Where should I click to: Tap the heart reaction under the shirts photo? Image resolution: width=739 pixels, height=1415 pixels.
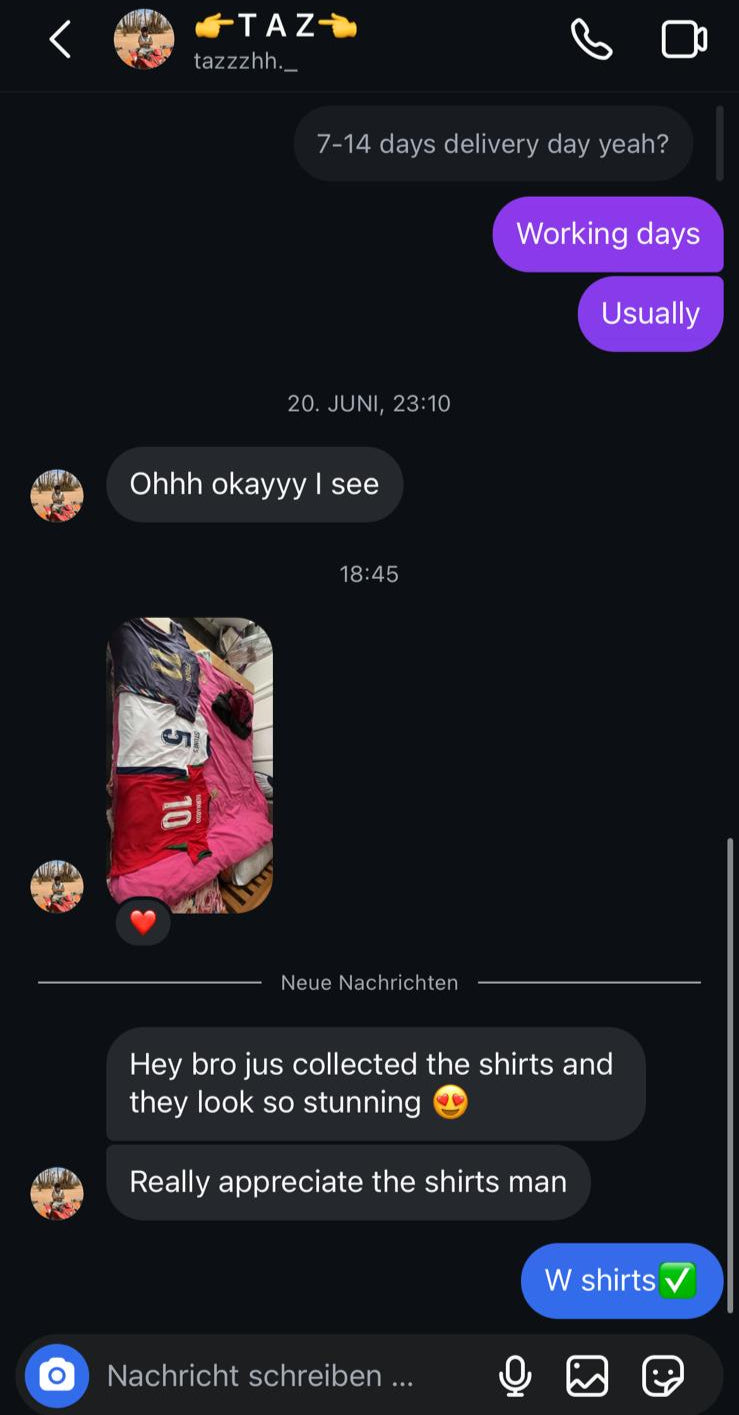[143, 922]
